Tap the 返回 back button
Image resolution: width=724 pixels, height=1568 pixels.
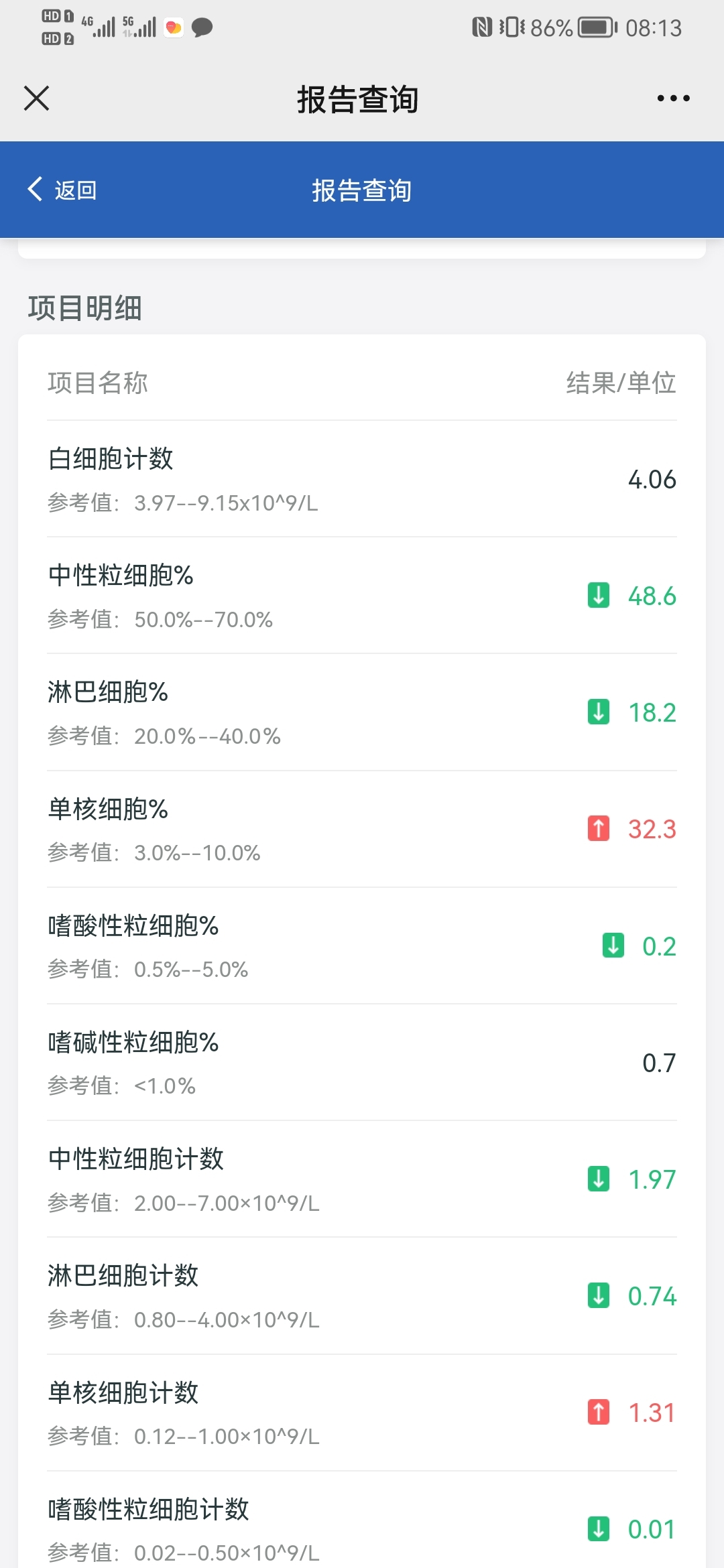click(62, 190)
